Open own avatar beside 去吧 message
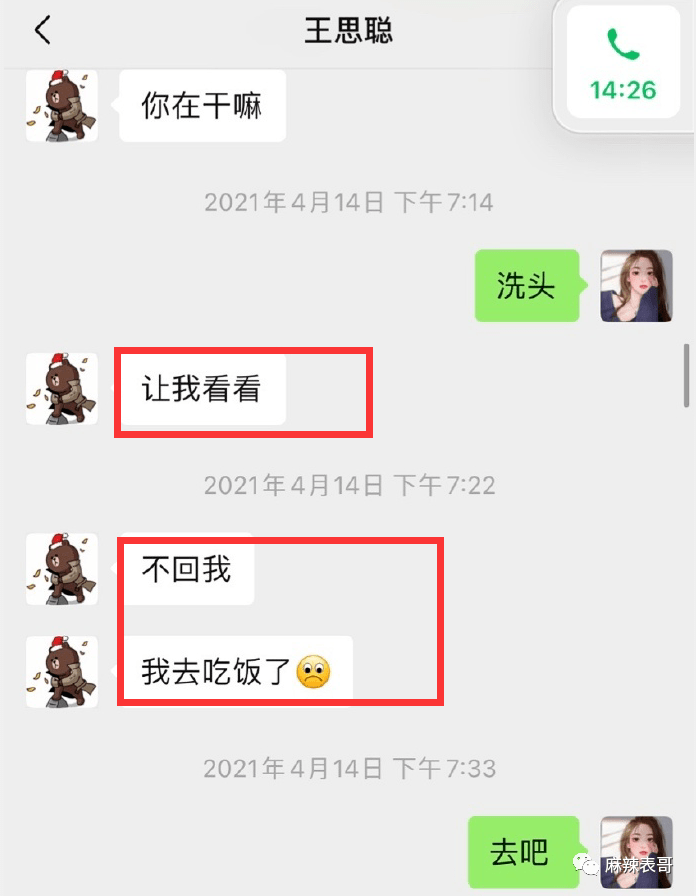Image resolution: width=696 pixels, height=896 pixels. (636, 851)
